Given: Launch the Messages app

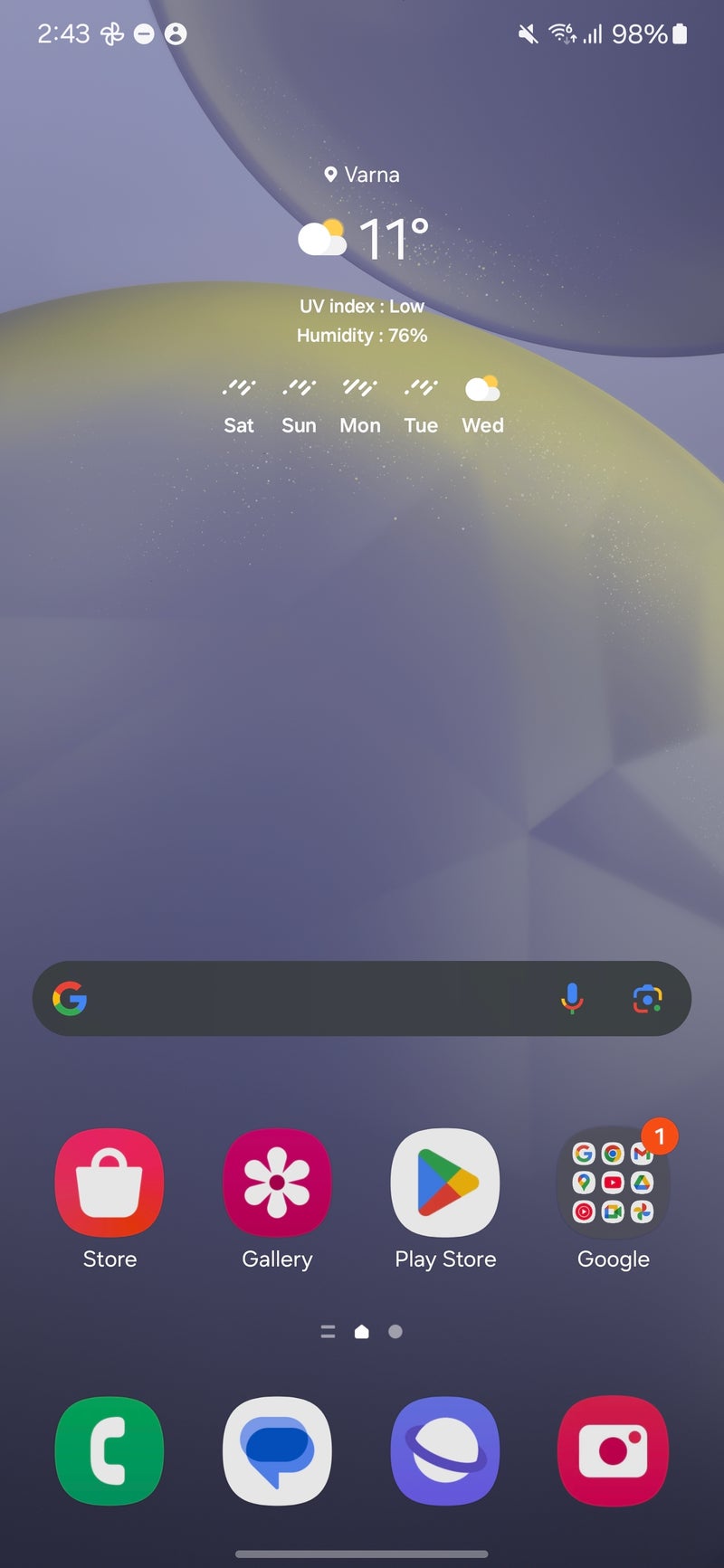Looking at the screenshot, I should click(x=277, y=1450).
